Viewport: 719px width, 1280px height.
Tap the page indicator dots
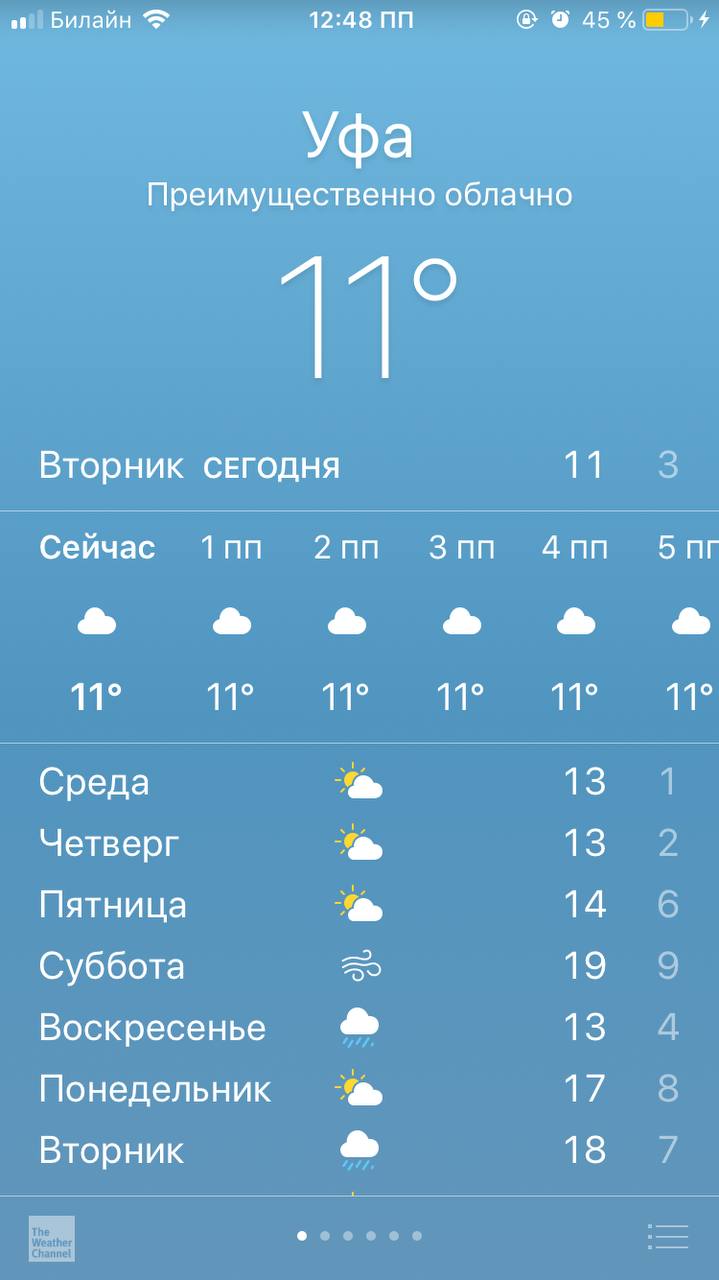pos(359,1236)
